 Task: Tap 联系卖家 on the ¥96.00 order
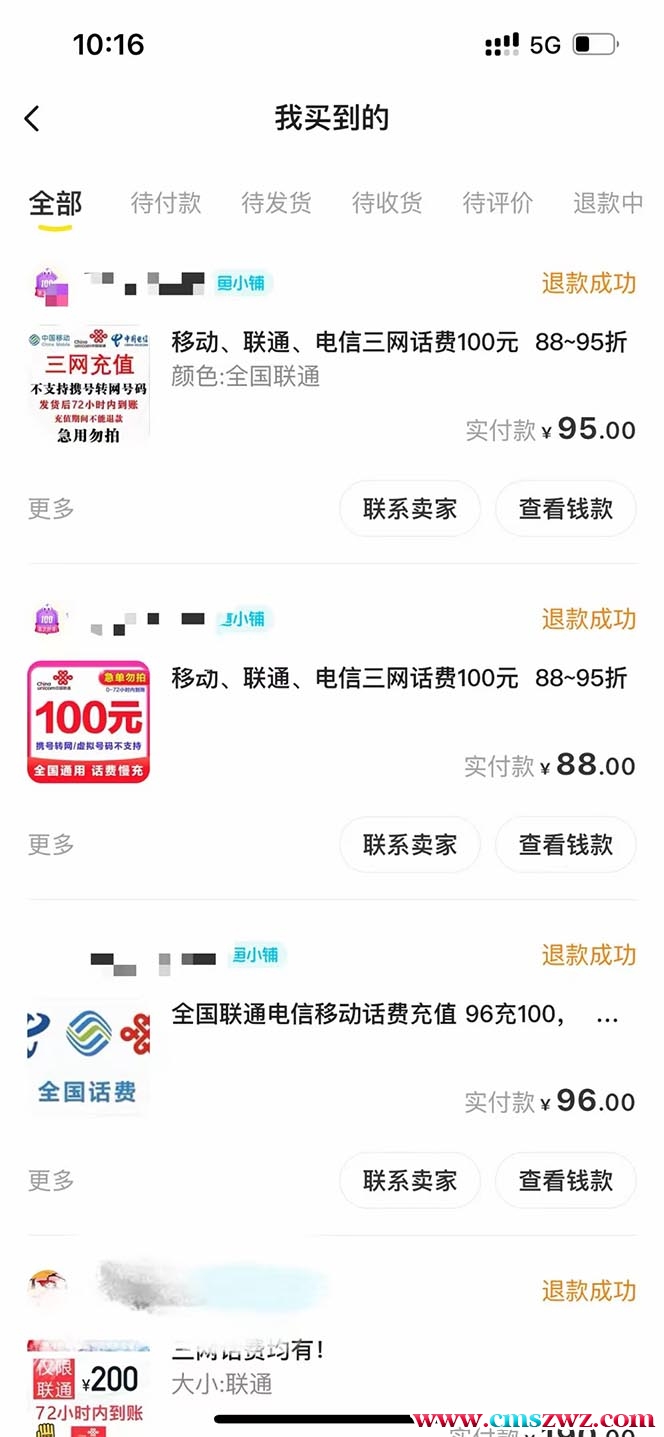pos(410,1181)
